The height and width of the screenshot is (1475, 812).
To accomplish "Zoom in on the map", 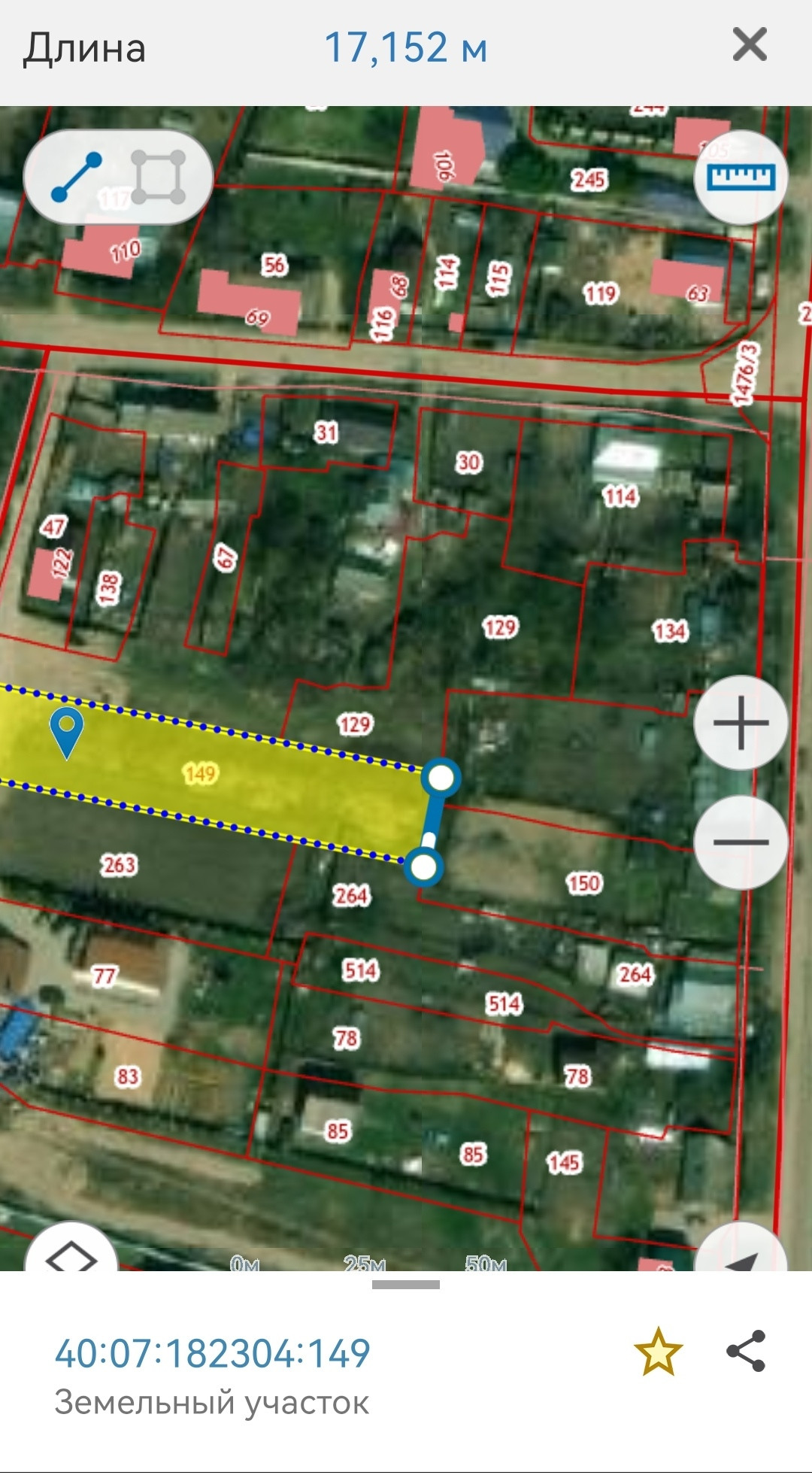I will (x=741, y=724).
